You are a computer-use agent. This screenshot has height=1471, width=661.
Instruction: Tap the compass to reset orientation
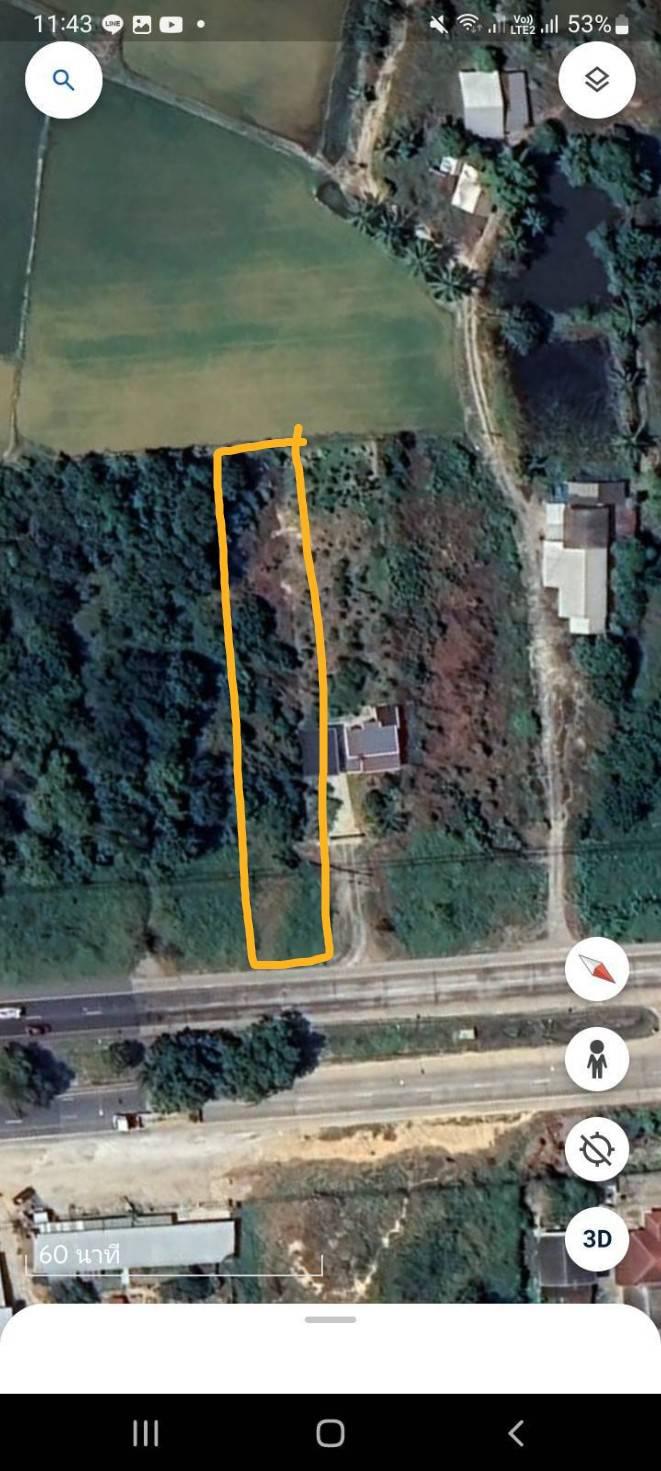point(597,969)
